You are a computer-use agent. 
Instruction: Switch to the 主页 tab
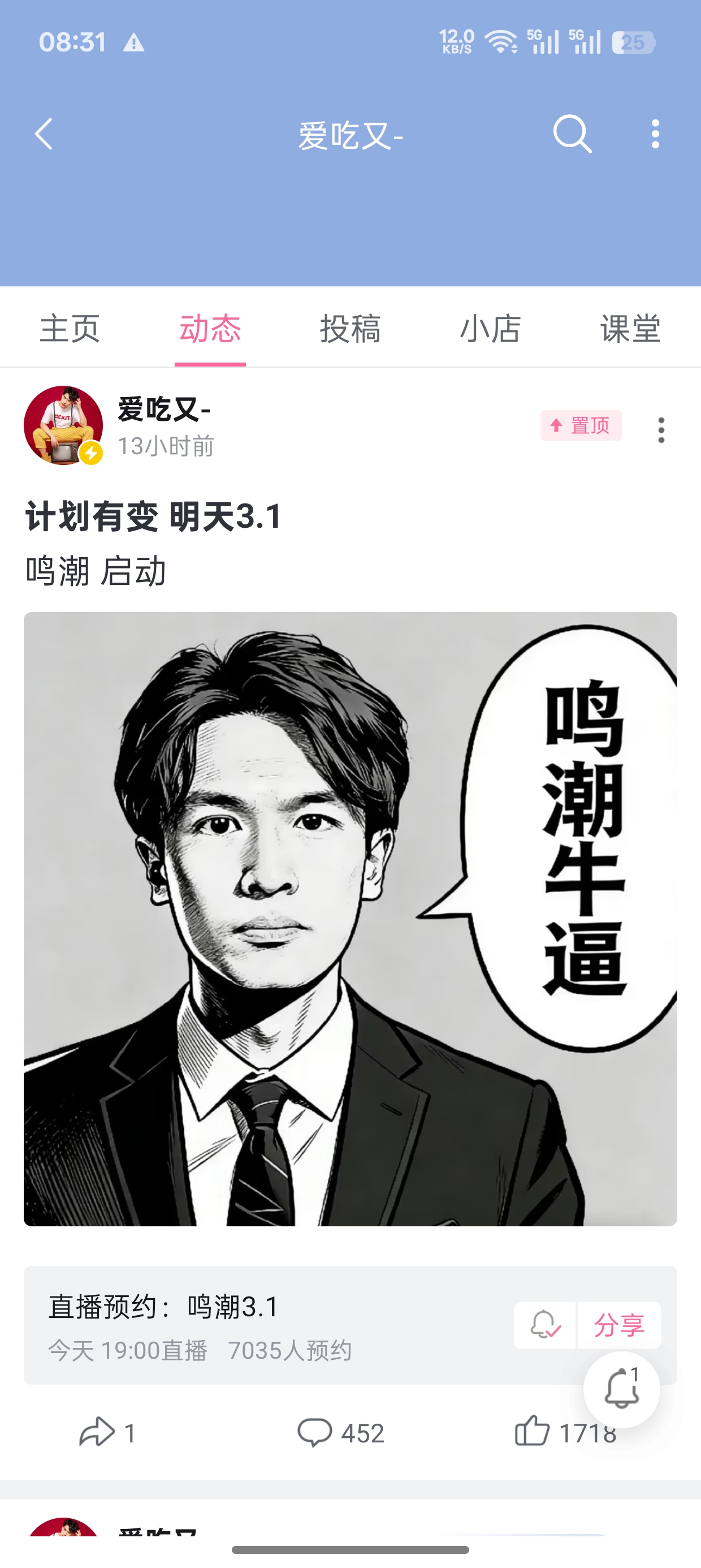[x=70, y=329]
